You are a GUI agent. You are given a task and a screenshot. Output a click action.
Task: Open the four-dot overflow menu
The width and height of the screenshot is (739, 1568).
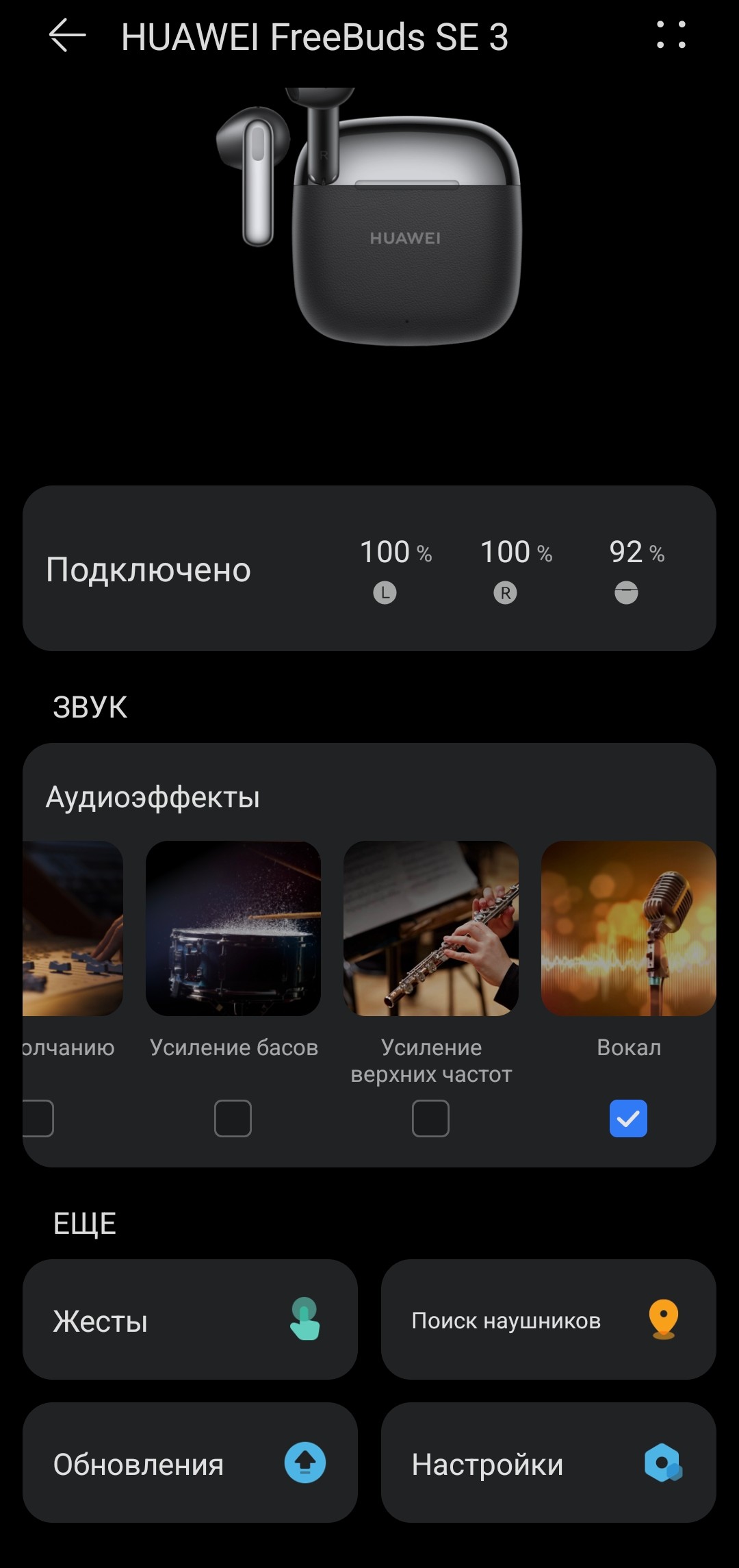pyautogui.click(x=671, y=36)
